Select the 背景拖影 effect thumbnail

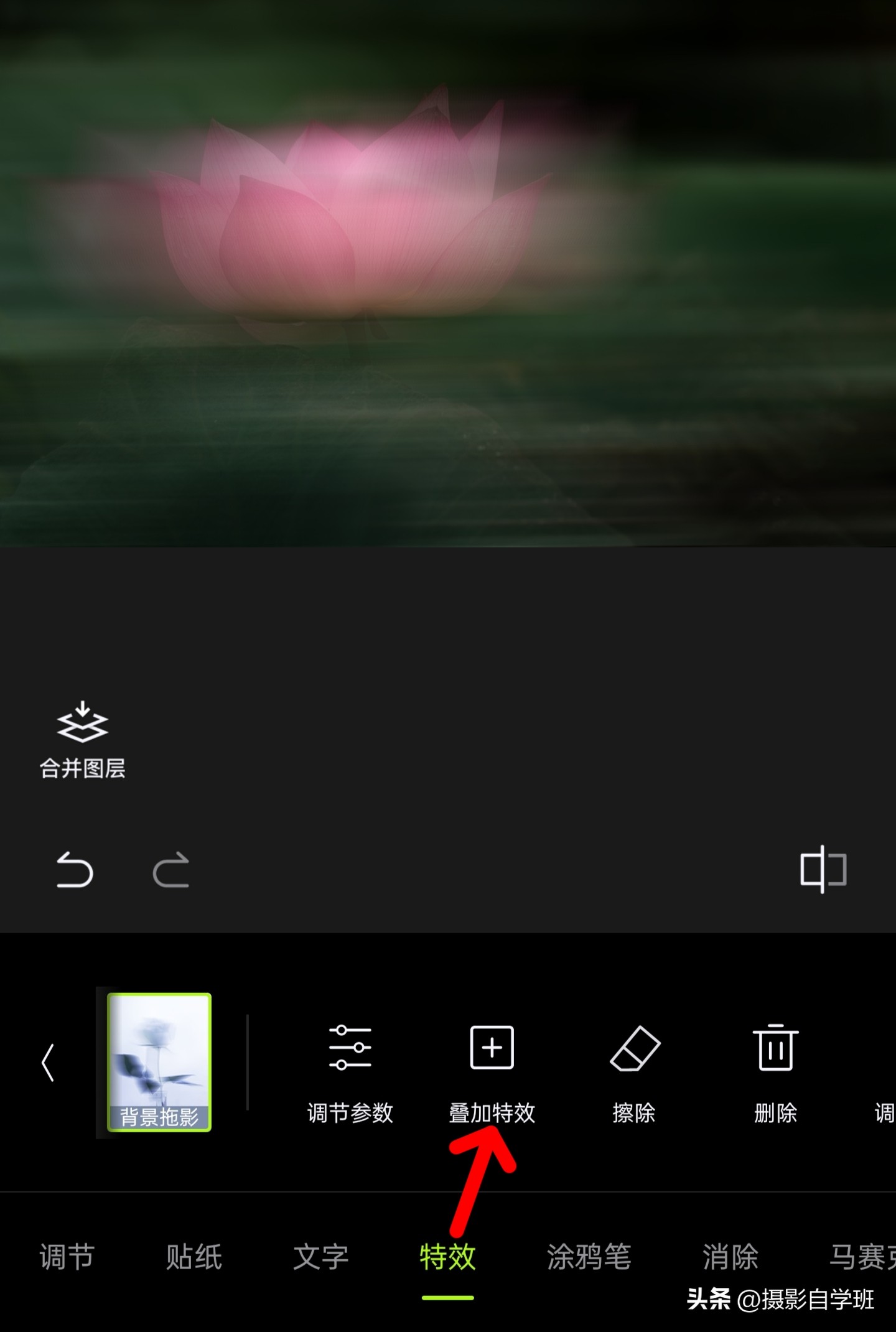click(x=159, y=1062)
